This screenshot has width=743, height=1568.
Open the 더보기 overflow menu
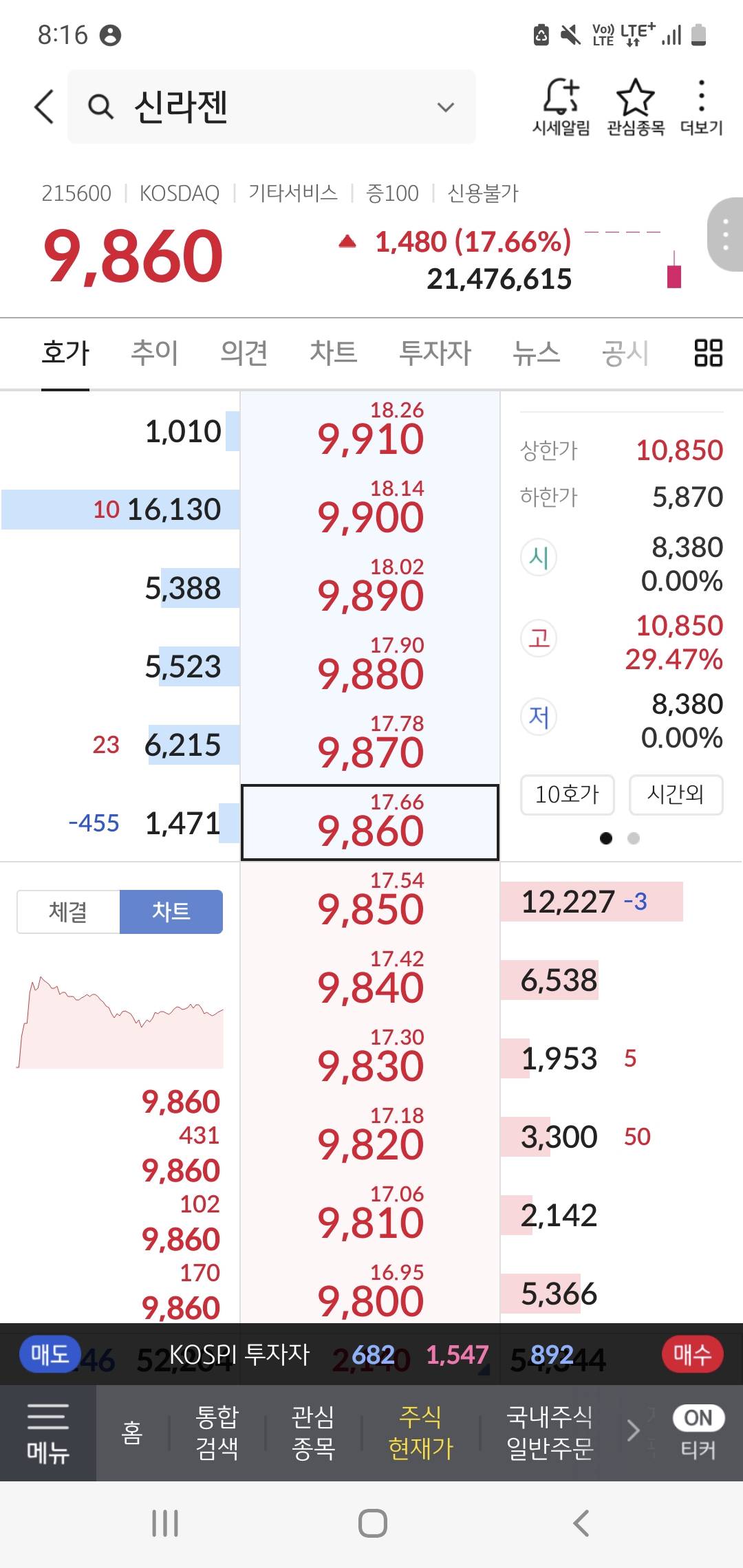coord(701,107)
